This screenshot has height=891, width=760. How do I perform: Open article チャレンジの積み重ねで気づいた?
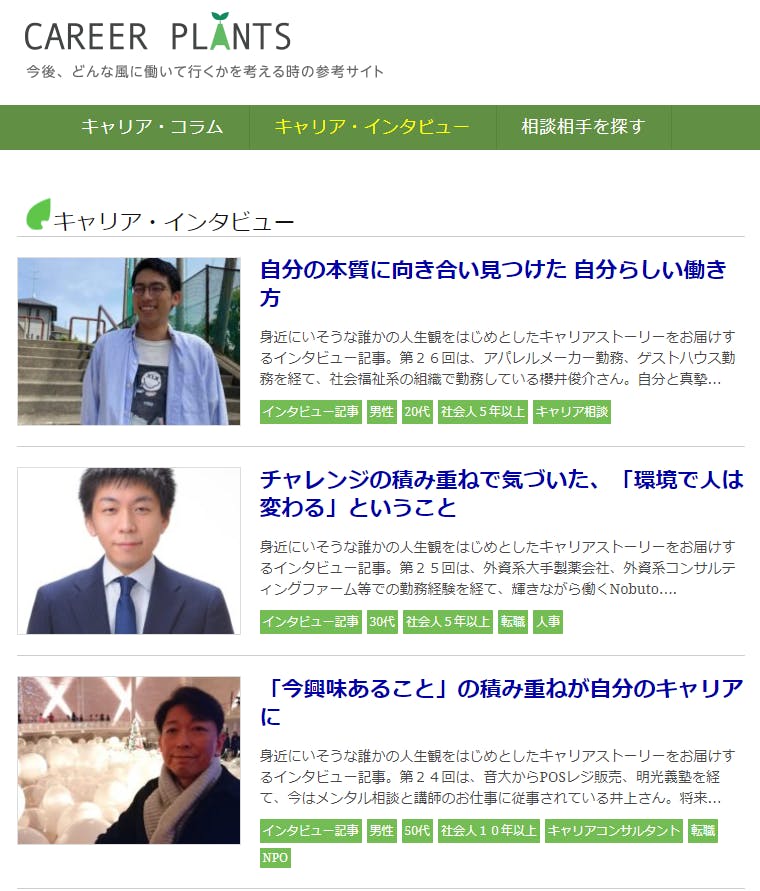[x=501, y=493]
